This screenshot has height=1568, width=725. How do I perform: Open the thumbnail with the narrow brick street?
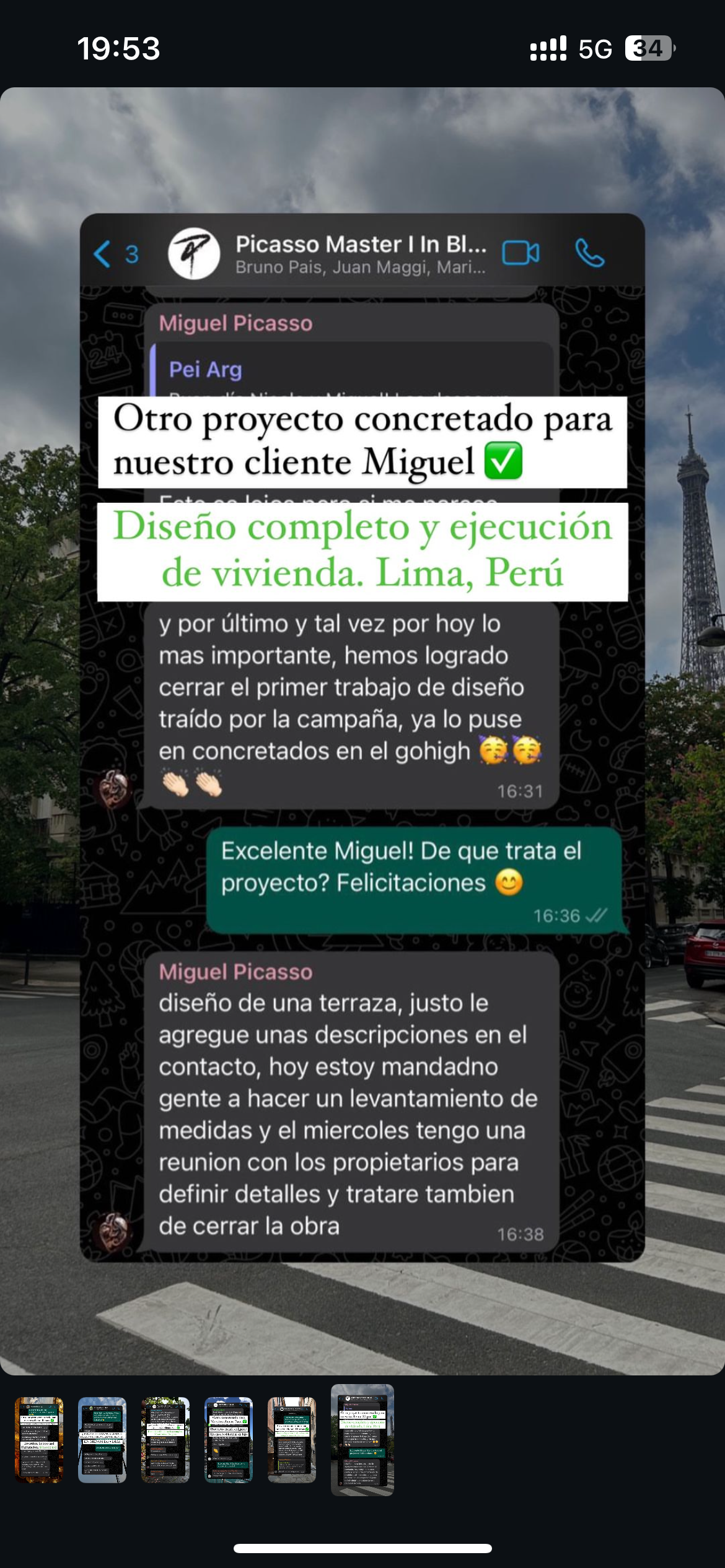pyautogui.click(x=292, y=1440)
